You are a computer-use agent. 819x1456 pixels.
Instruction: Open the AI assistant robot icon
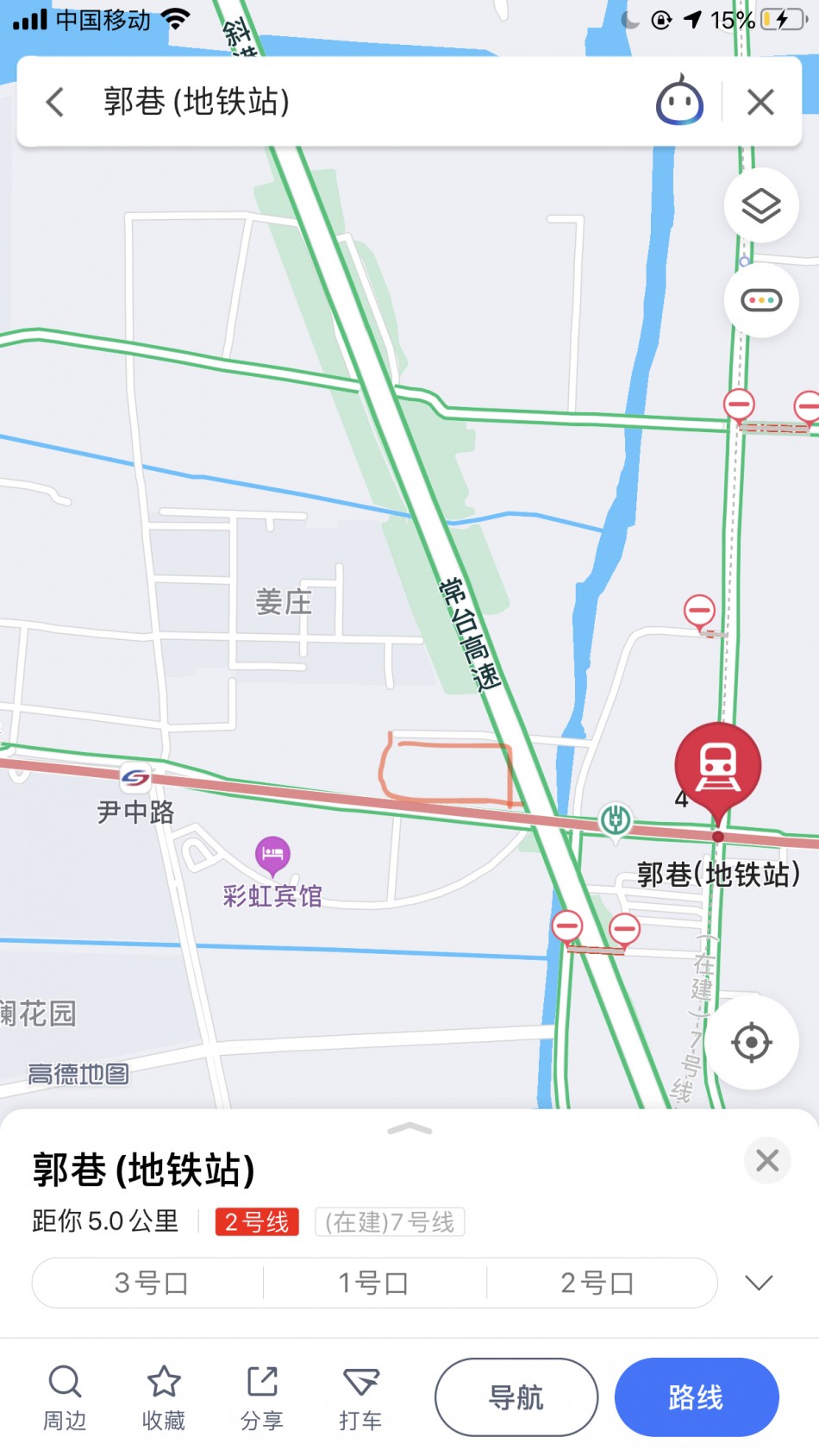(679, 102)
